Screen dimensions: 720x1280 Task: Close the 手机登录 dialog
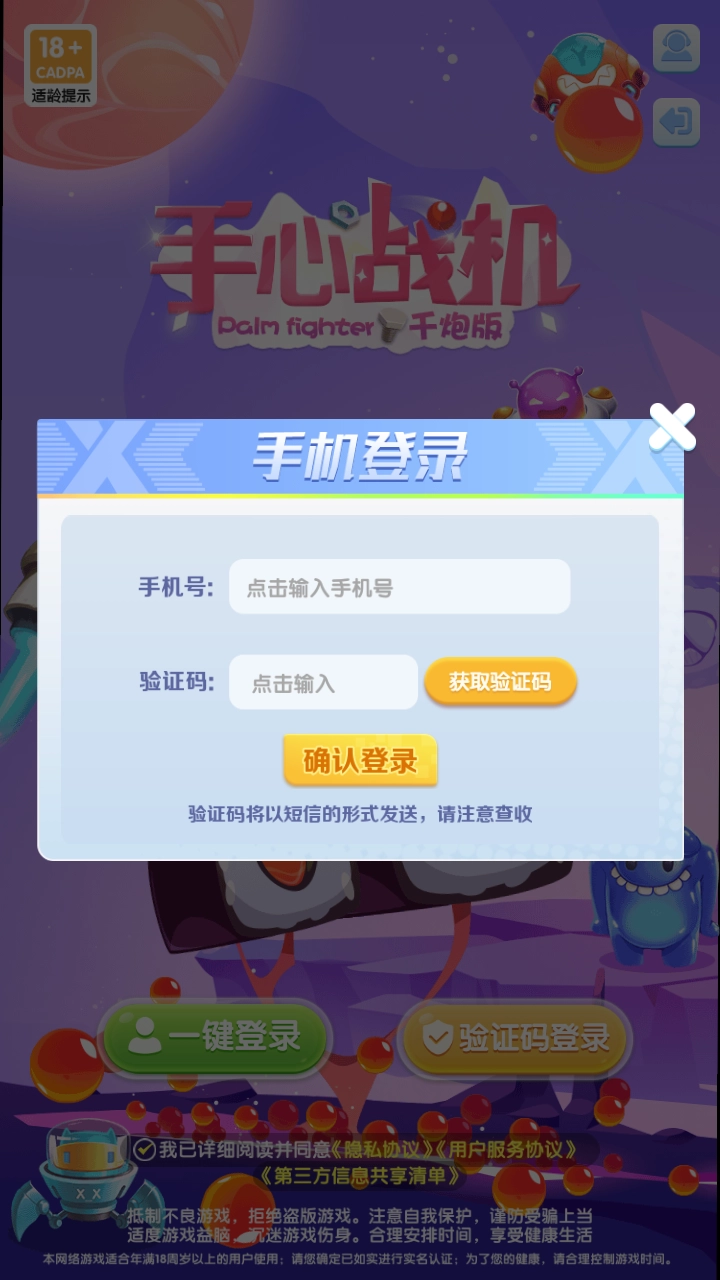click(x=671, y=428)
